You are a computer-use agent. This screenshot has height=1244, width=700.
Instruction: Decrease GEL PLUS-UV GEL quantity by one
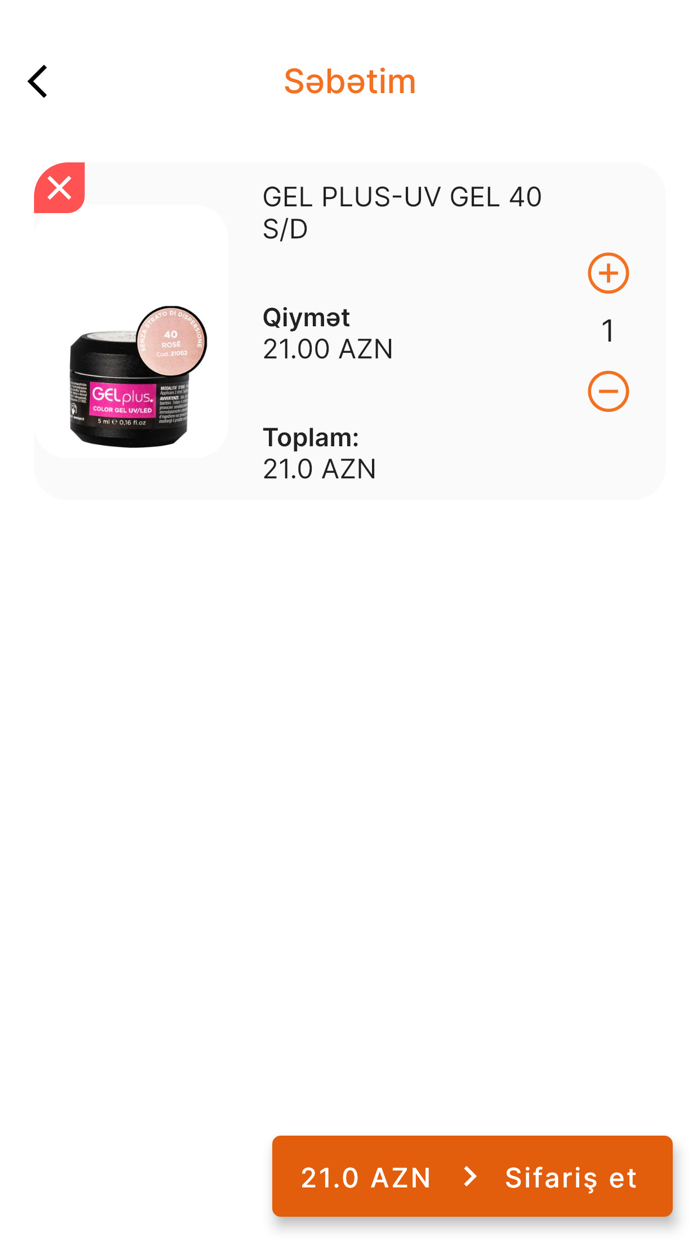pyautogui.click(x=608, y=391)
